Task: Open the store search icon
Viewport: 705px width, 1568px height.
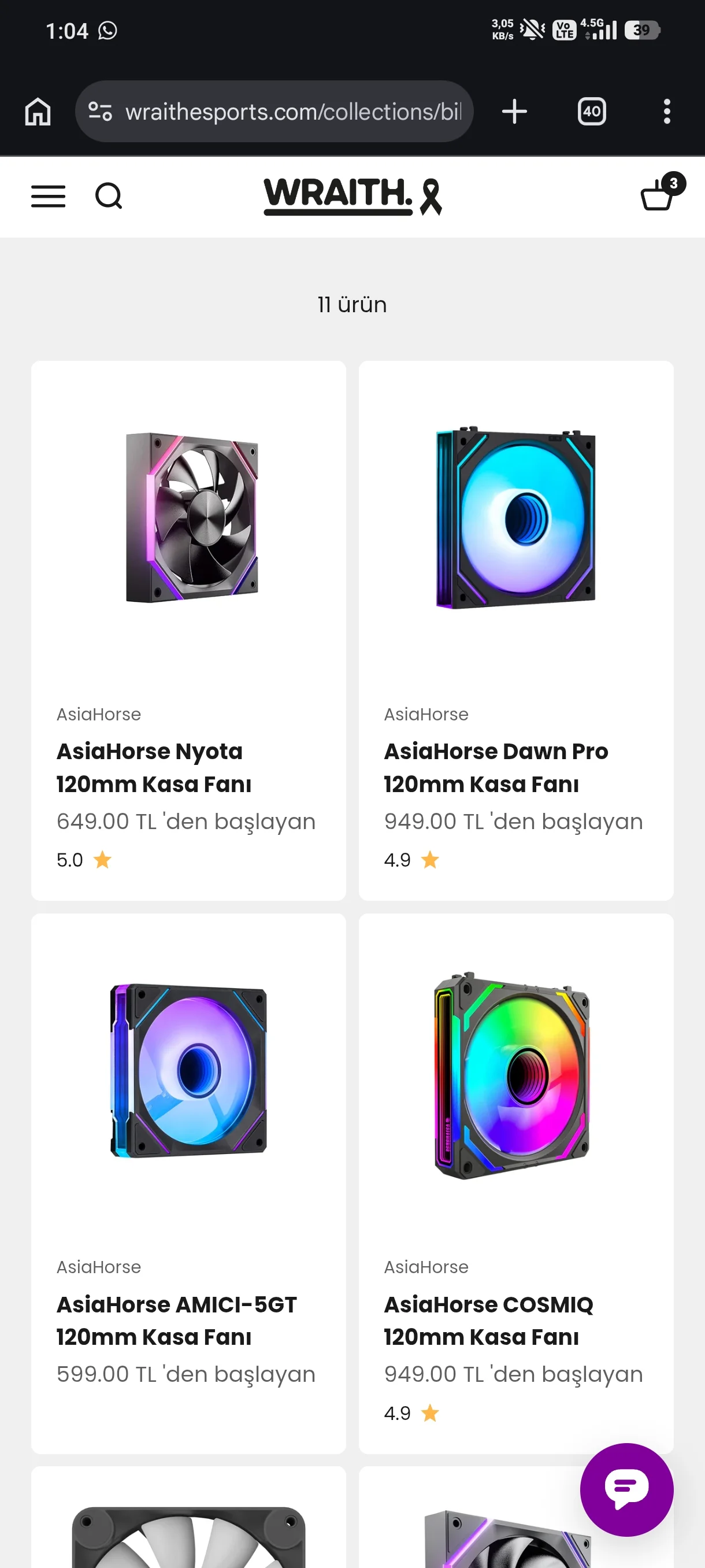Action: tap(109, 197)
